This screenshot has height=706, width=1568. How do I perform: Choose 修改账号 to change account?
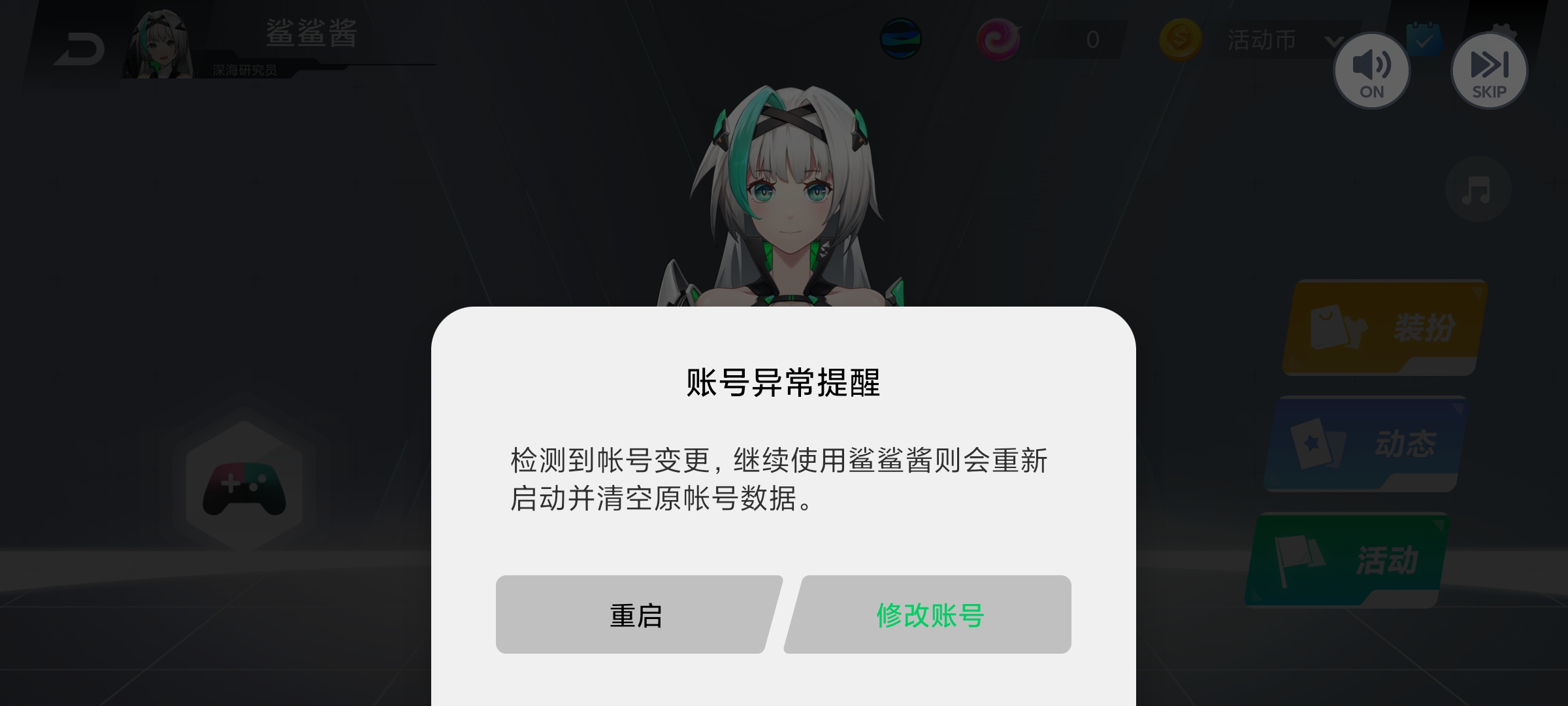coord(930,614)
